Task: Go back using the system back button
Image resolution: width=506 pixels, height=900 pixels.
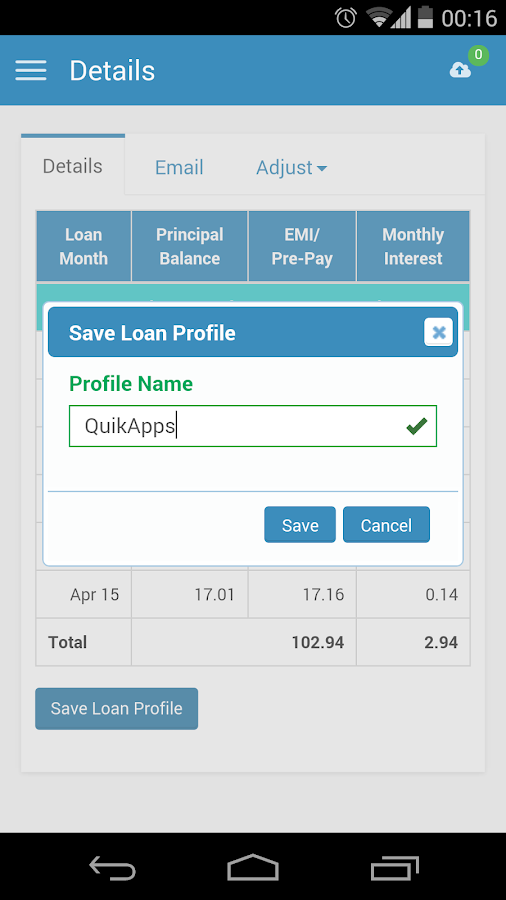Action: click(112, 867)
